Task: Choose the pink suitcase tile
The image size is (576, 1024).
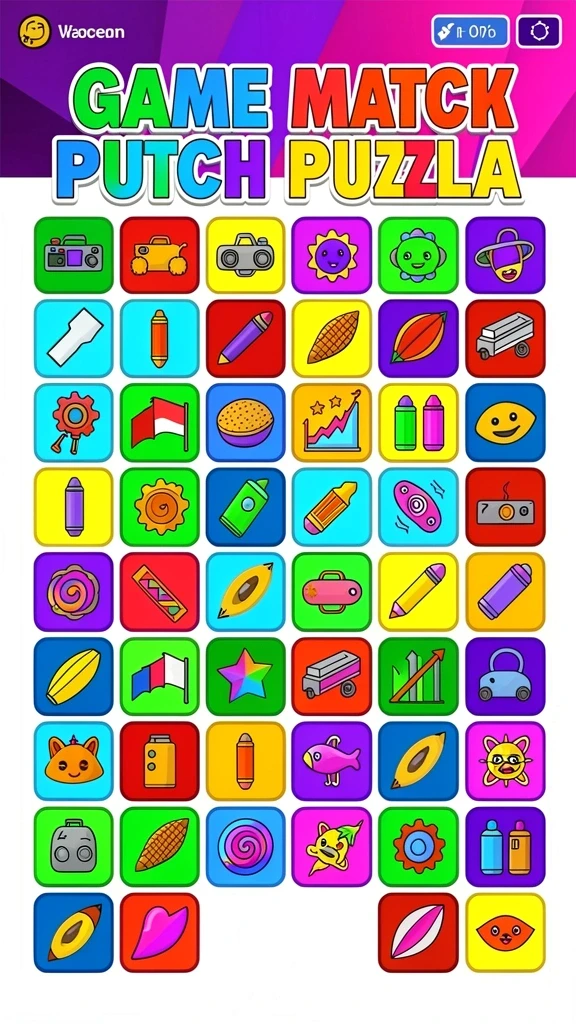Action: pyautogui.click(x=331, y=592)
